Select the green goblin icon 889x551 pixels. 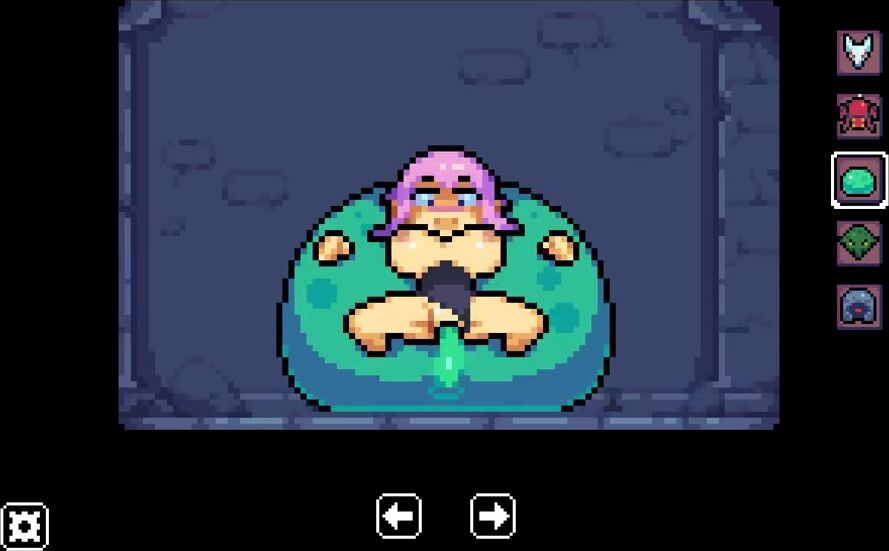(858, 243)
